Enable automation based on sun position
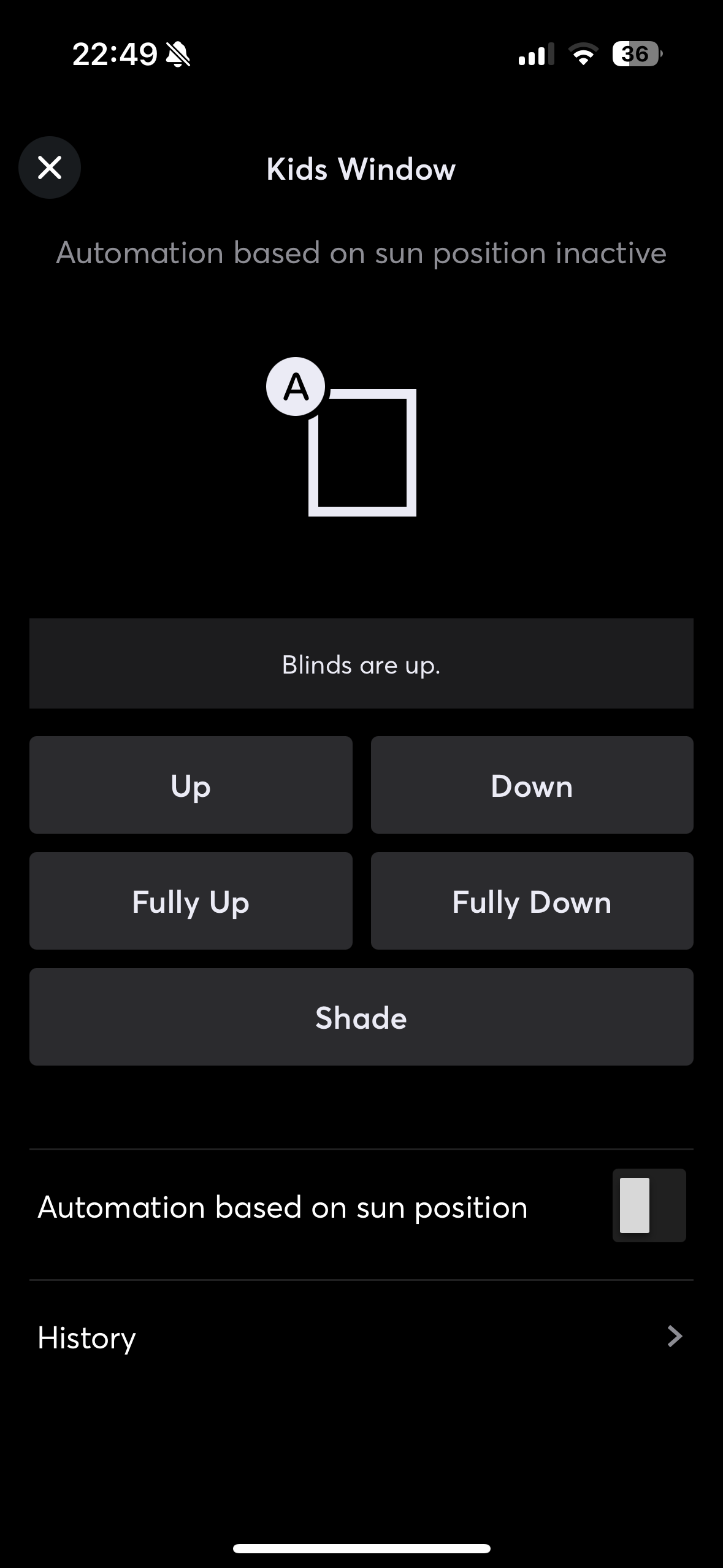 coord(648,1205)
